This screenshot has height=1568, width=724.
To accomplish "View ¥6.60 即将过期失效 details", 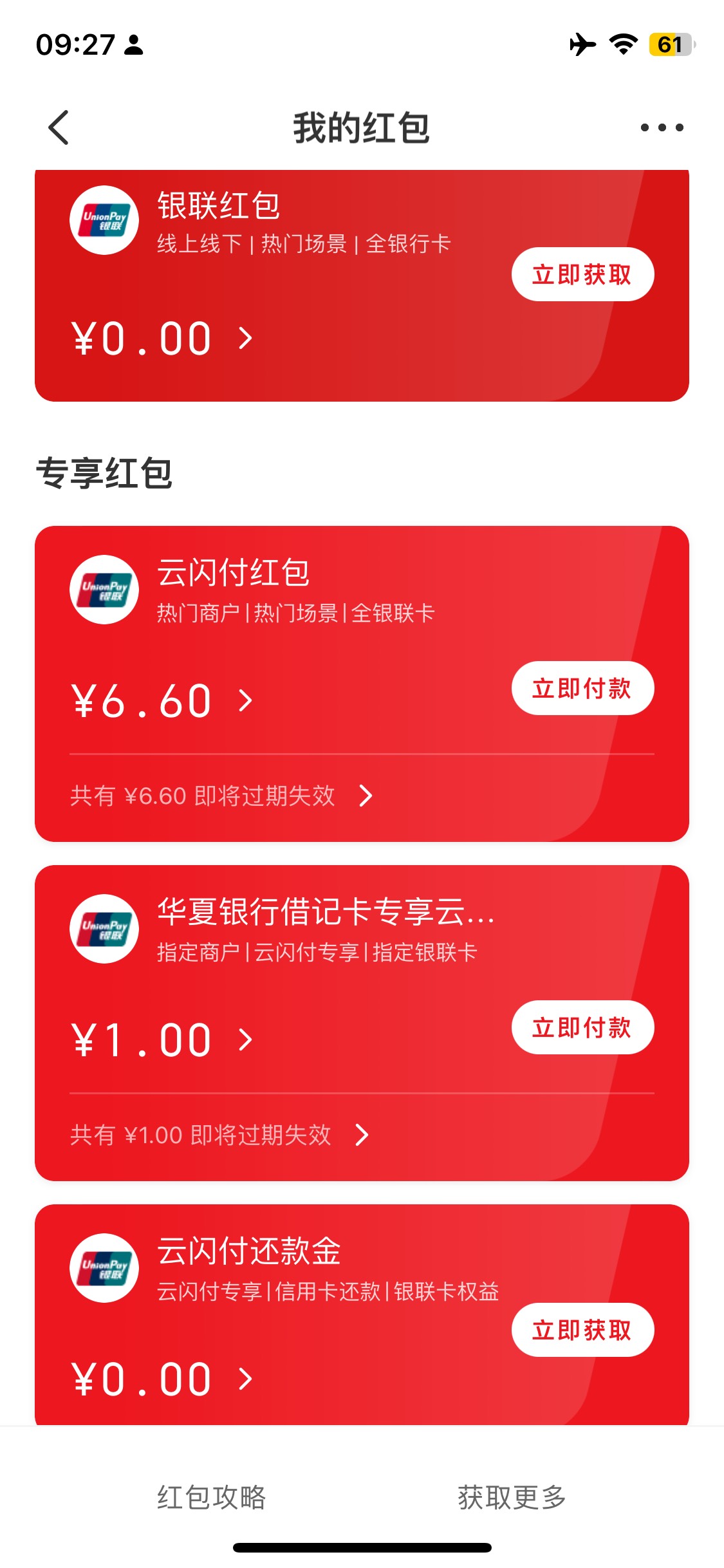I will click(x=222, y=796).
